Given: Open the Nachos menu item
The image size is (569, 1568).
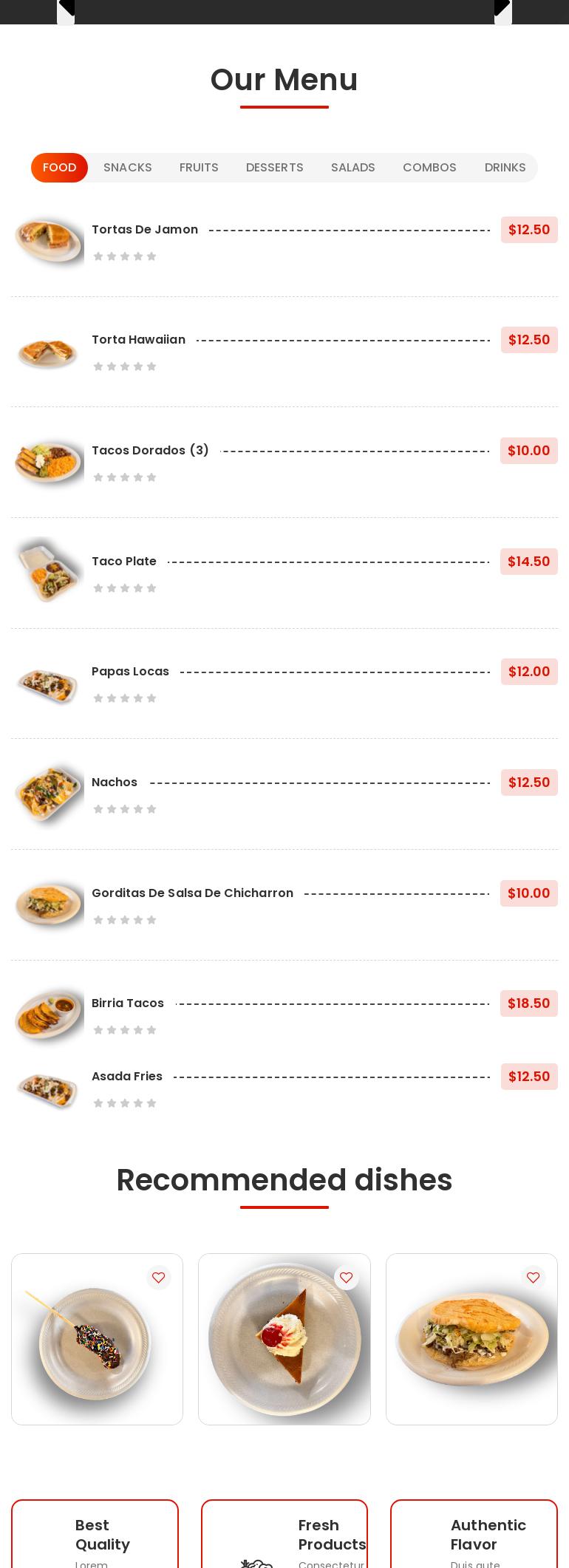Looking at the screenshot, I should pos(115,783).
